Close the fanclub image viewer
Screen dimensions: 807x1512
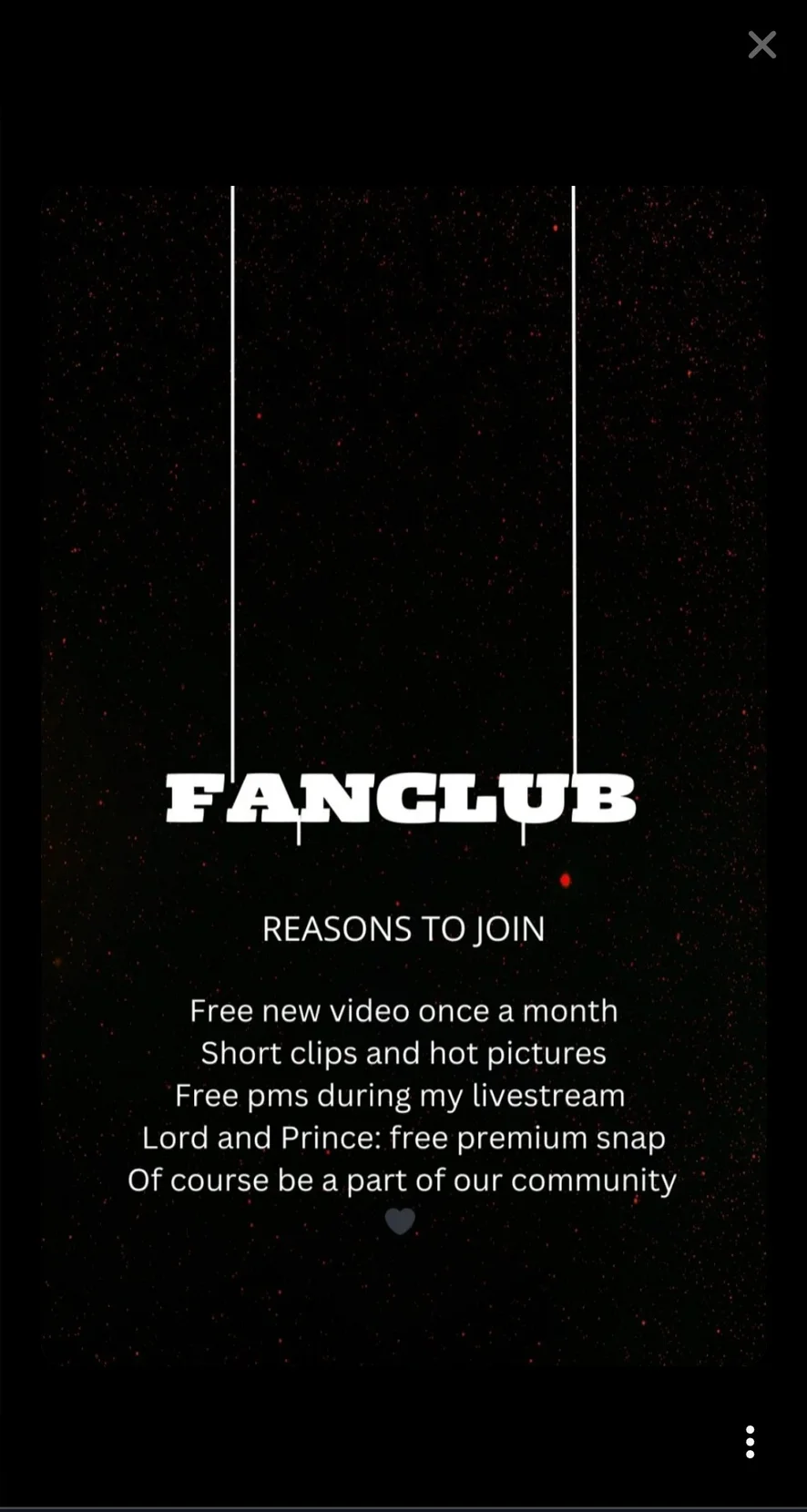pos(761,45)
